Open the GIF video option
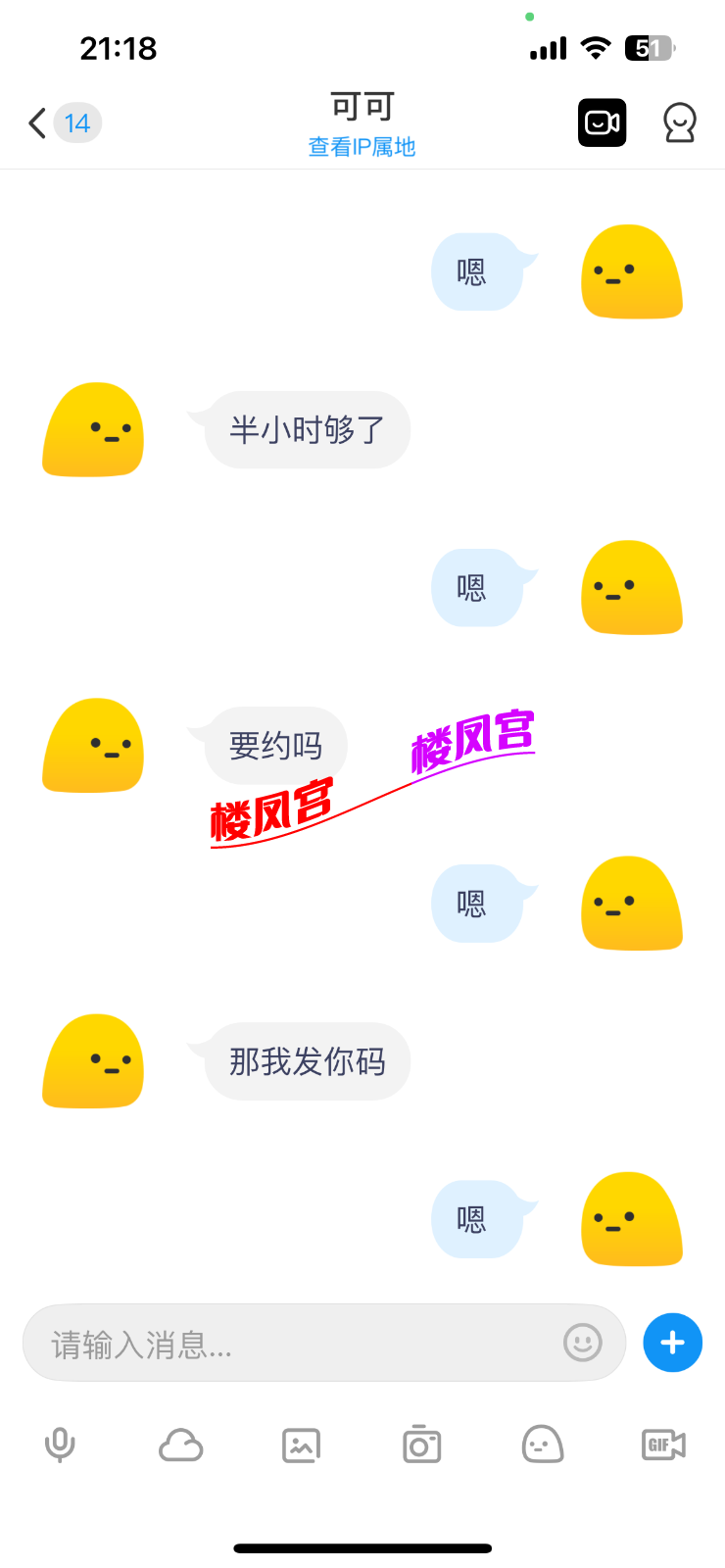The image size is (725, 1568). (x=663, y=1445)
